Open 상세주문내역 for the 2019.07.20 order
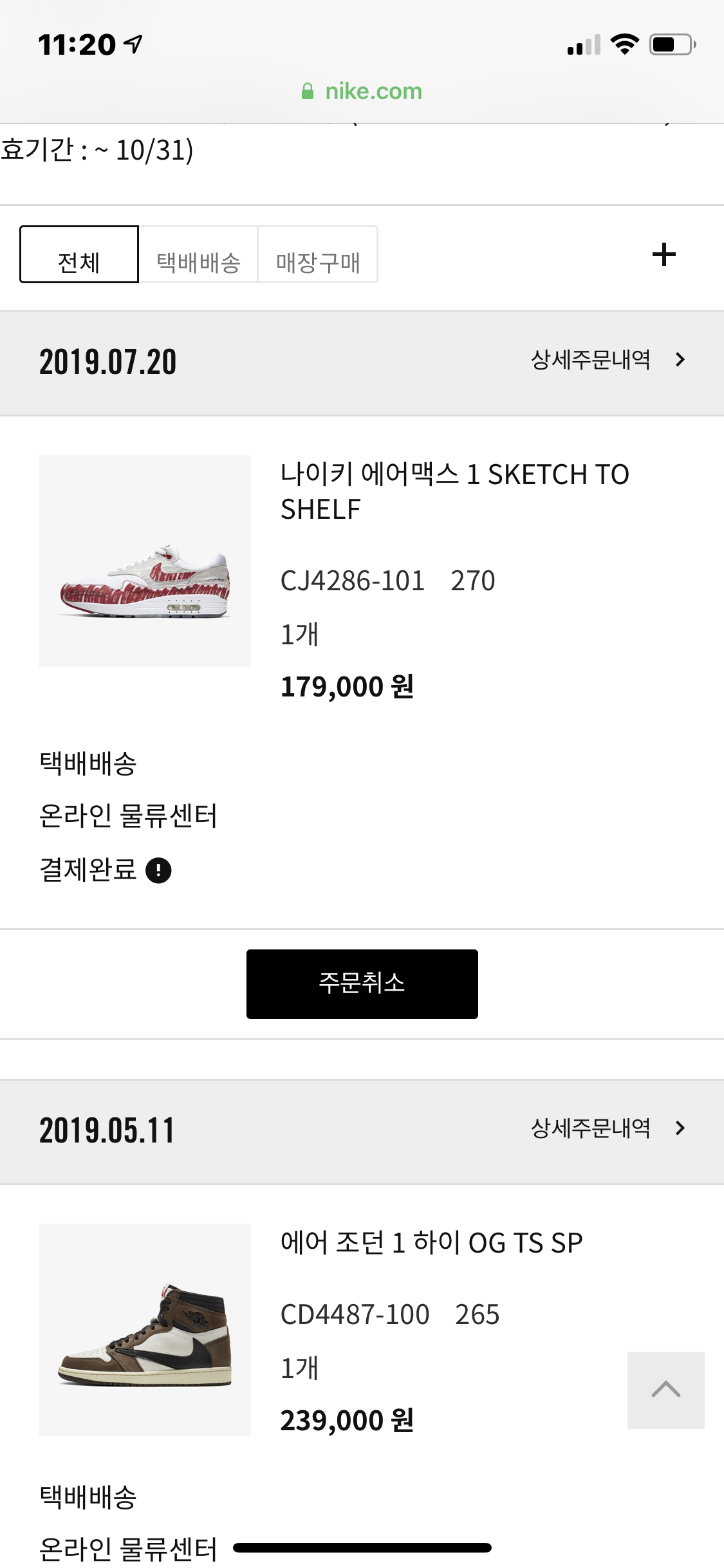The width and height of the screenshot is (724, 1568). [x=608, y=360]
